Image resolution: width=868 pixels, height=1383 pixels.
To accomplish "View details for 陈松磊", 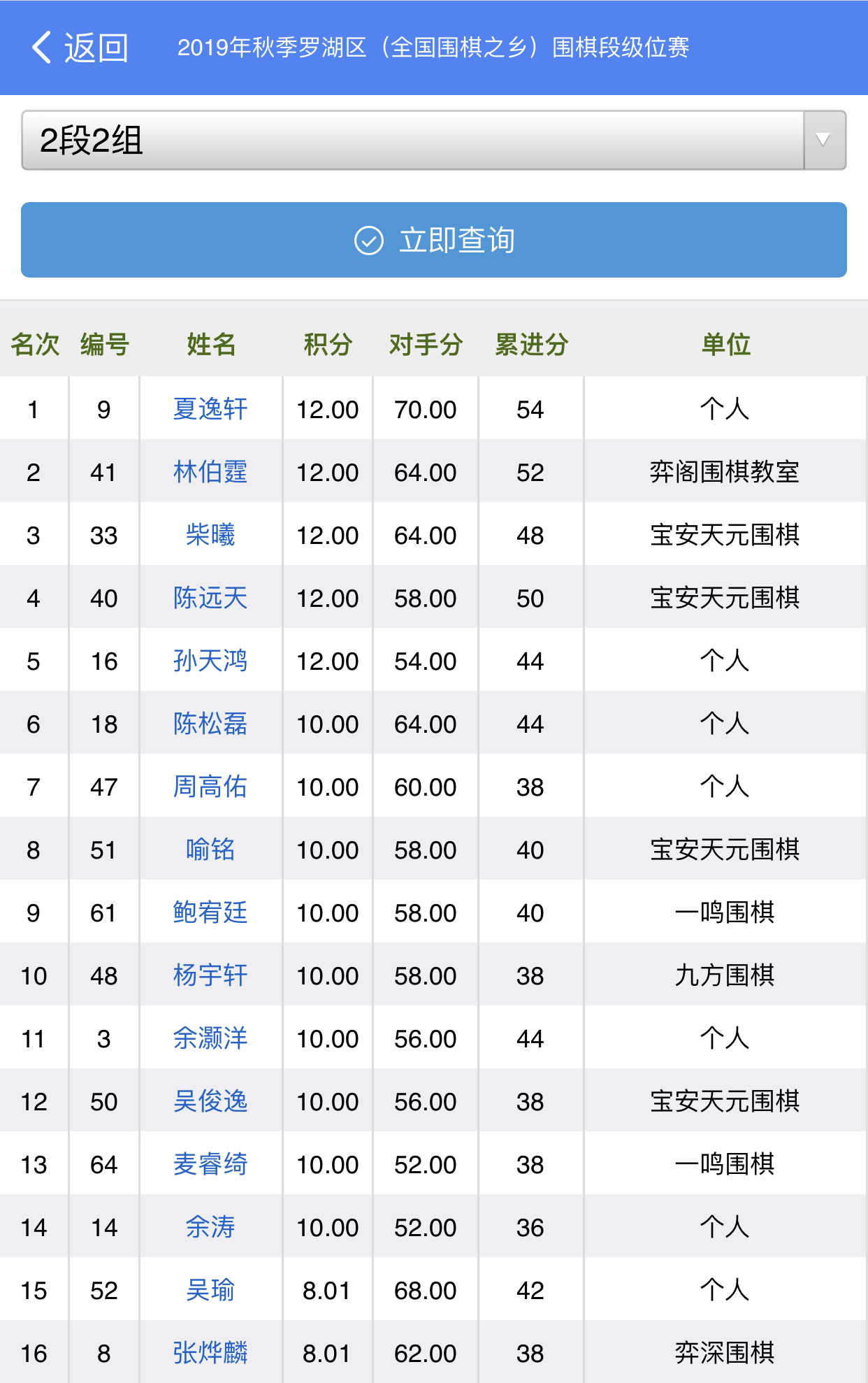I will pos(210,724).
